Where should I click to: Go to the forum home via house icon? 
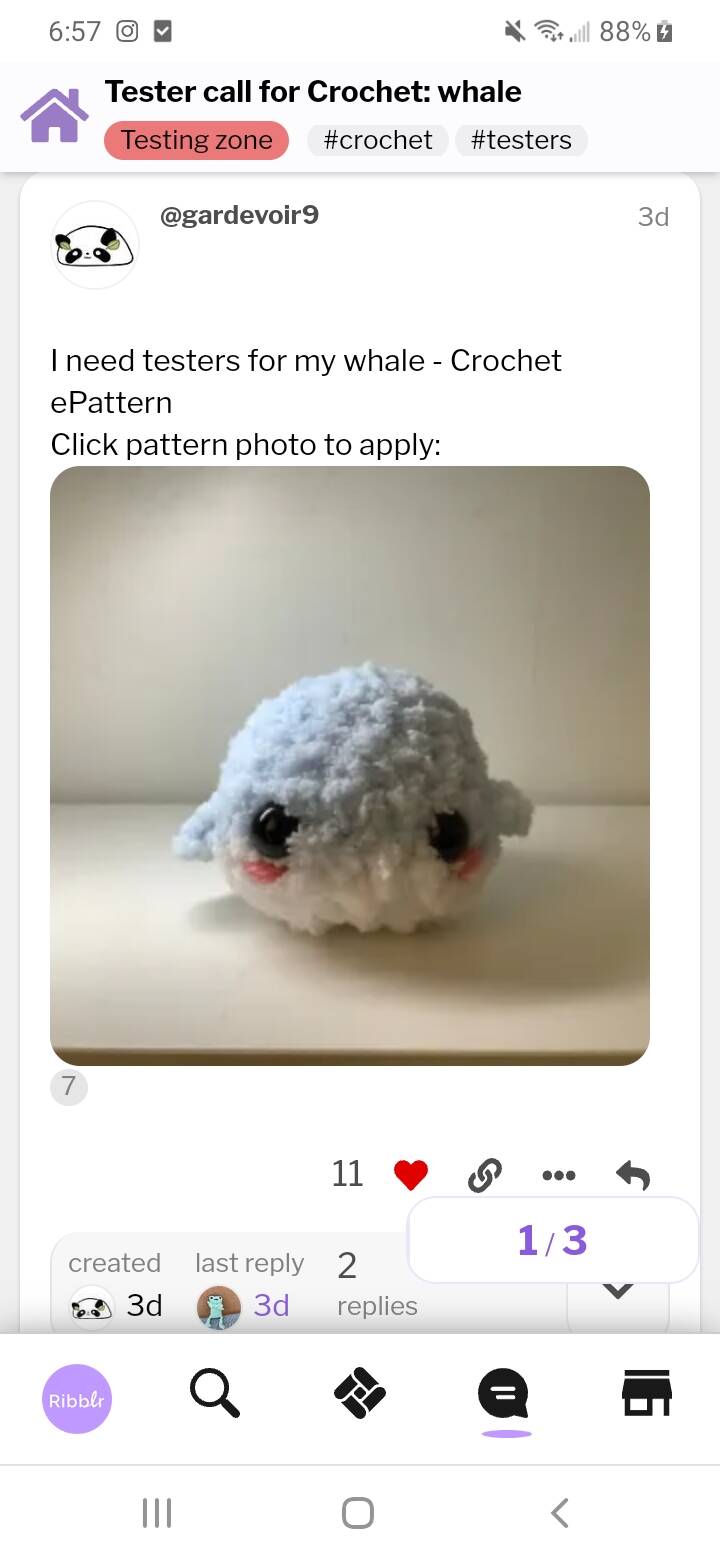pyautogui.click(x=54, y=116)
